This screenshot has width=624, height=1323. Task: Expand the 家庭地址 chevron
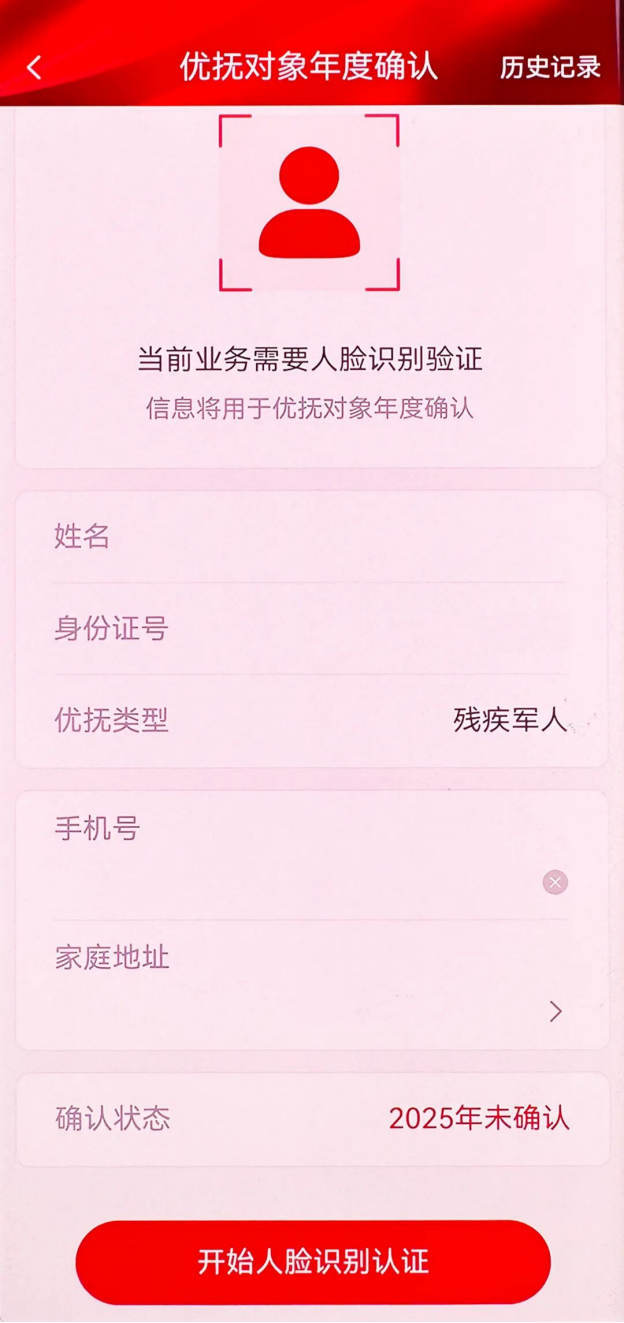click(556, 1012)
